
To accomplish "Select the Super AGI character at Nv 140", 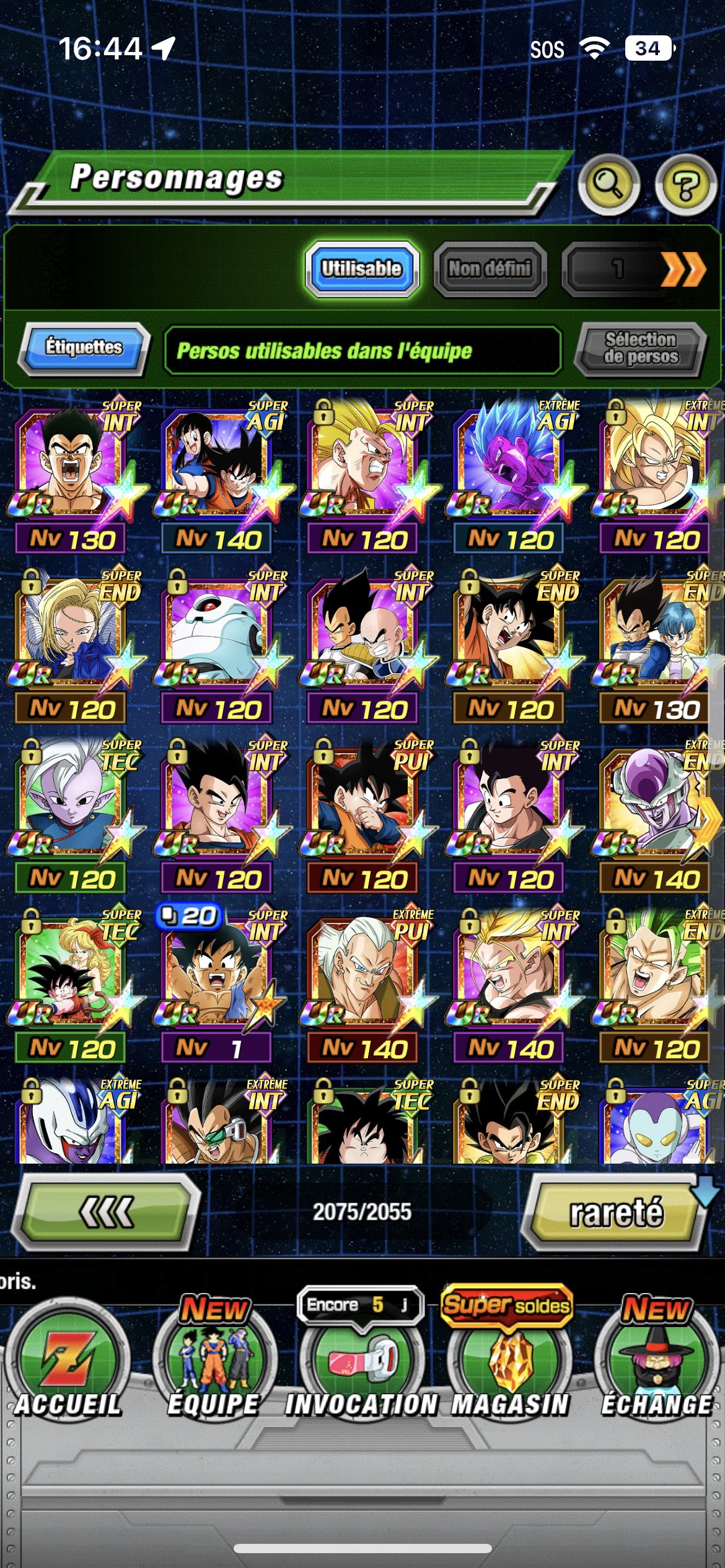I will pyautogui.click(x=217, y=474).
